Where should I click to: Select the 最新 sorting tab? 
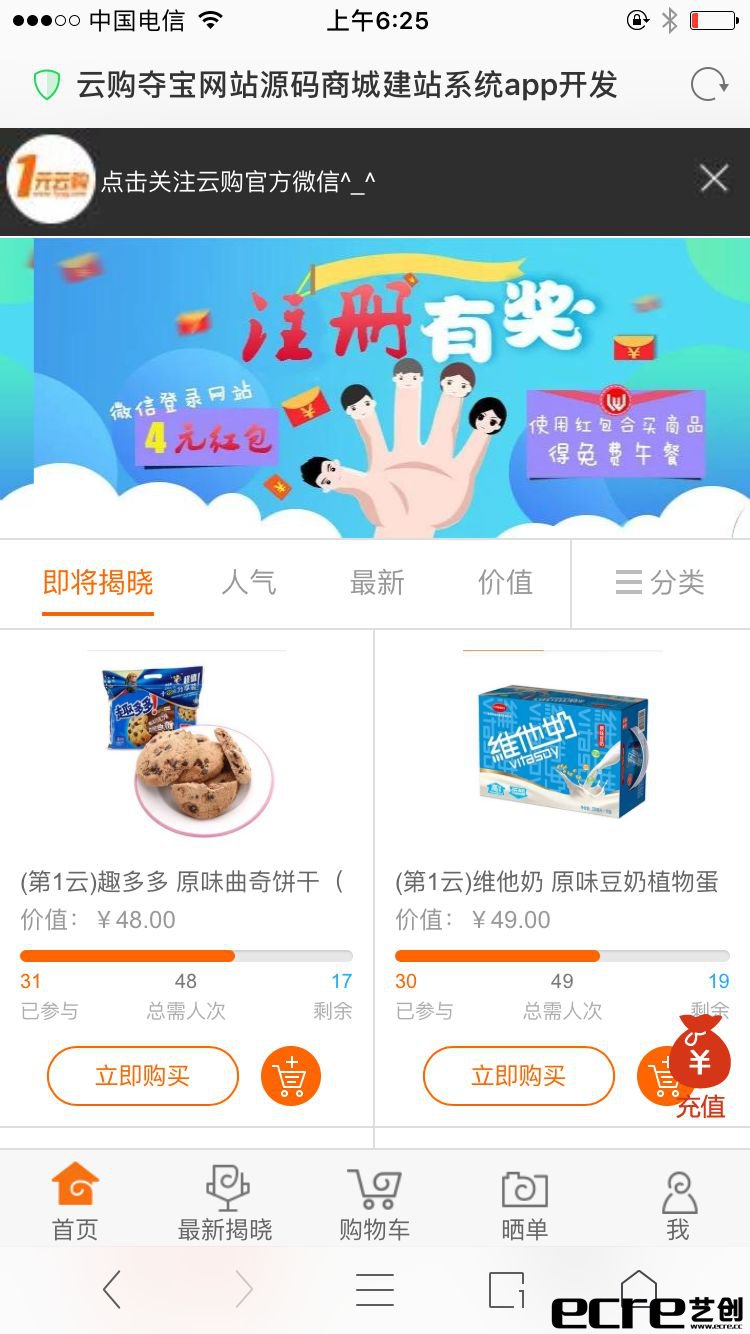[x=377, y=582]
